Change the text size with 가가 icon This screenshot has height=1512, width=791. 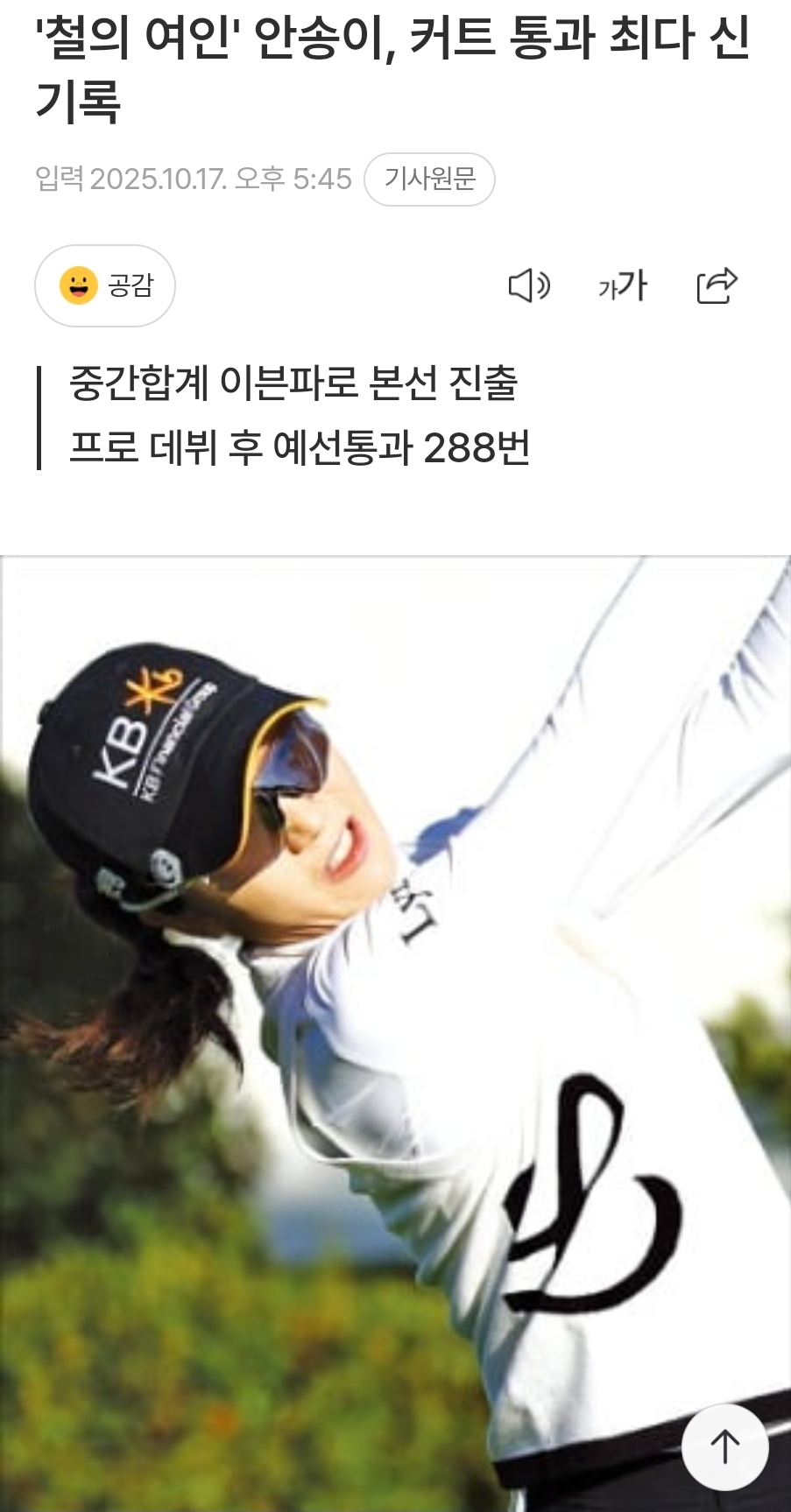pos(623,285)
